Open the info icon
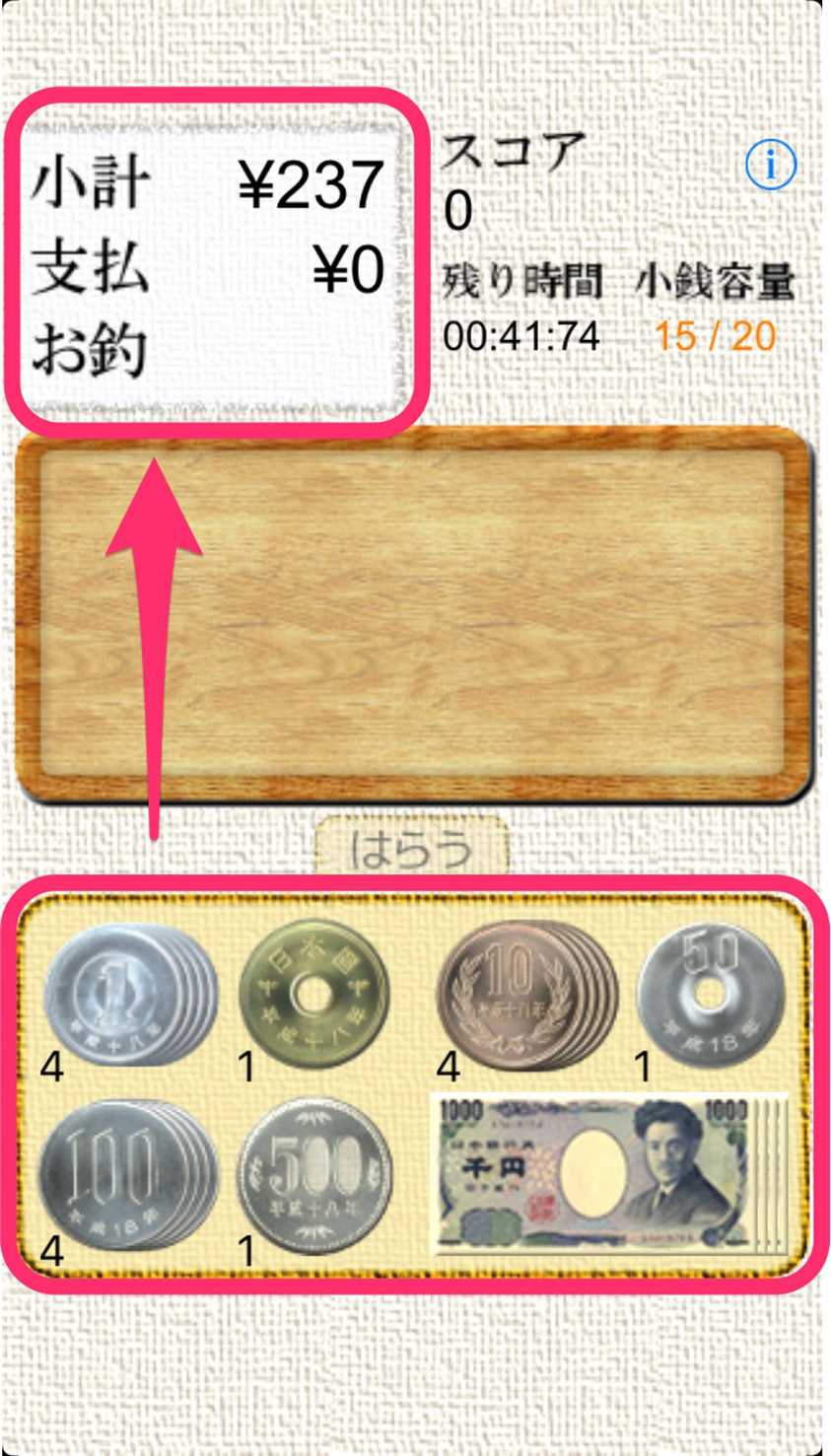The height and width of the screenshot is (1456, 831). click(770, 164)
